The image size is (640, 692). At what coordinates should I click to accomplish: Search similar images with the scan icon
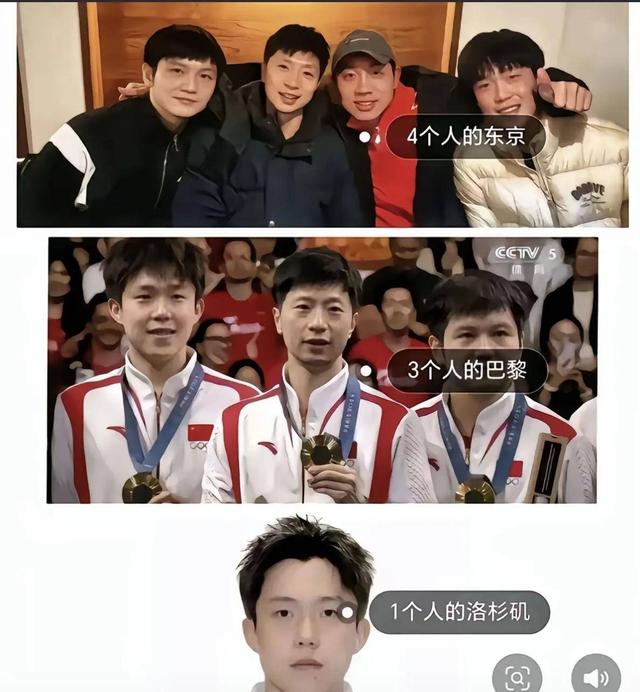click(x=517, y=677)
